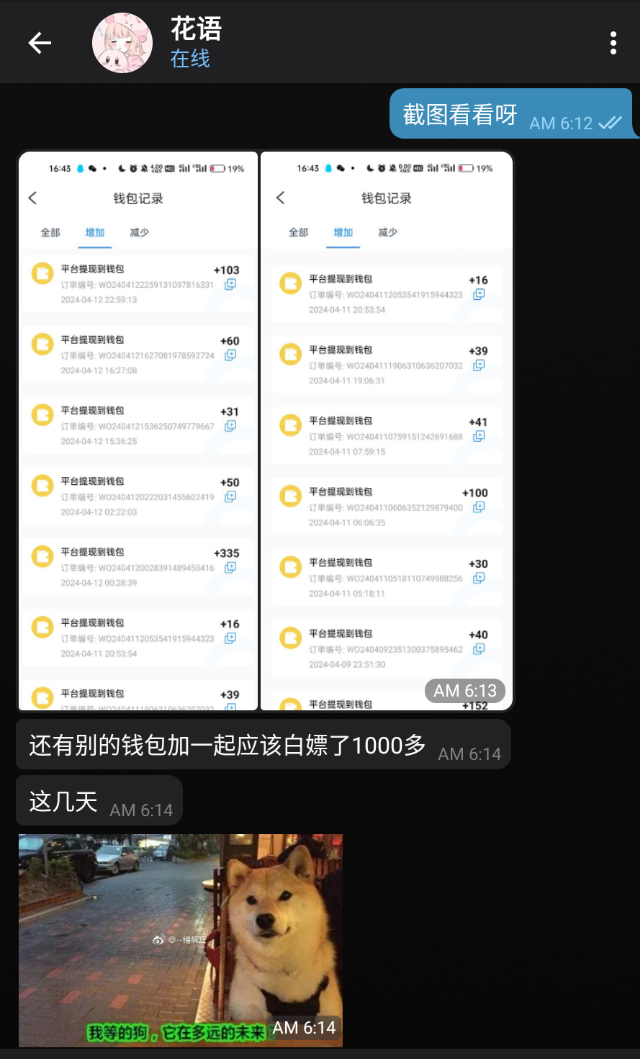640x1059 pixels.
Task: View the right wallet record screenshot
Action: (385, 430)
